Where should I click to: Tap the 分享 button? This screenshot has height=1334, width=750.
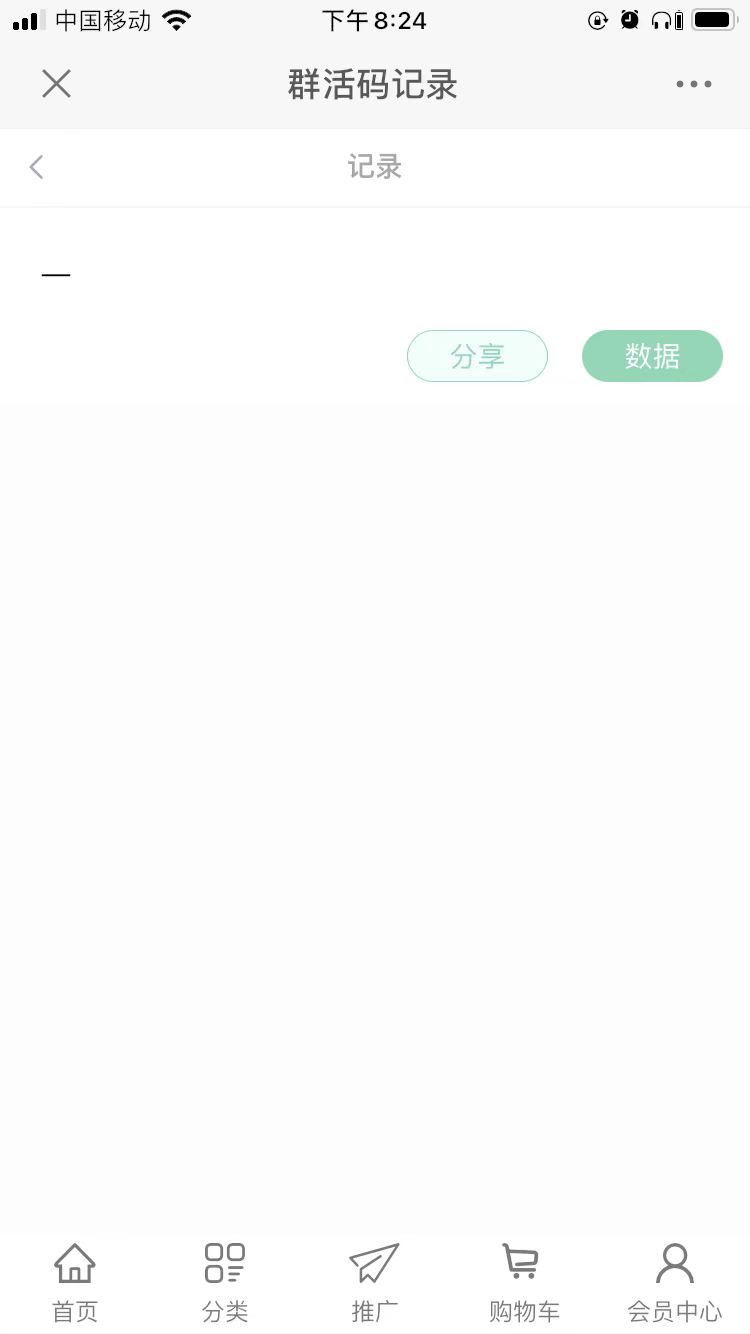[x=477, y=356]
